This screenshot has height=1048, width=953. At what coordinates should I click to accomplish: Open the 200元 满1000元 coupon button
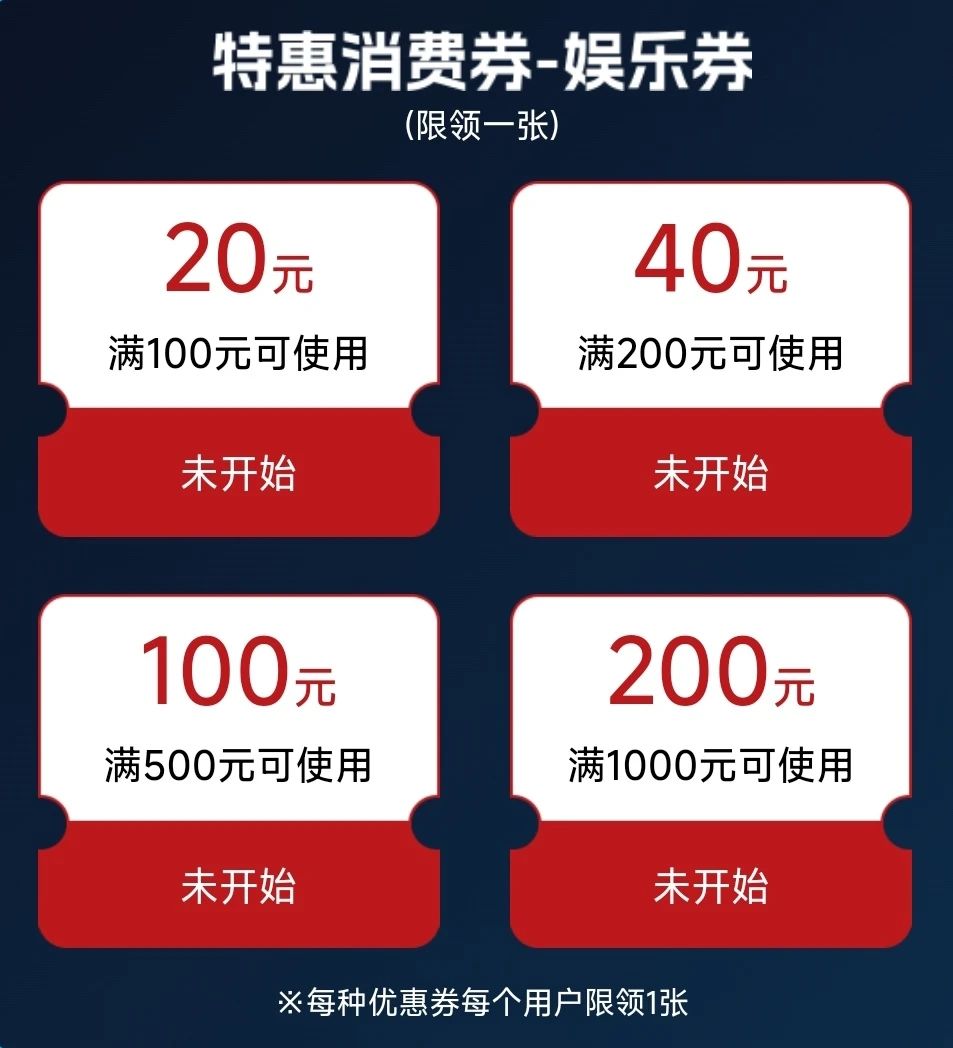pyautogui.click(x=710, y=886)
